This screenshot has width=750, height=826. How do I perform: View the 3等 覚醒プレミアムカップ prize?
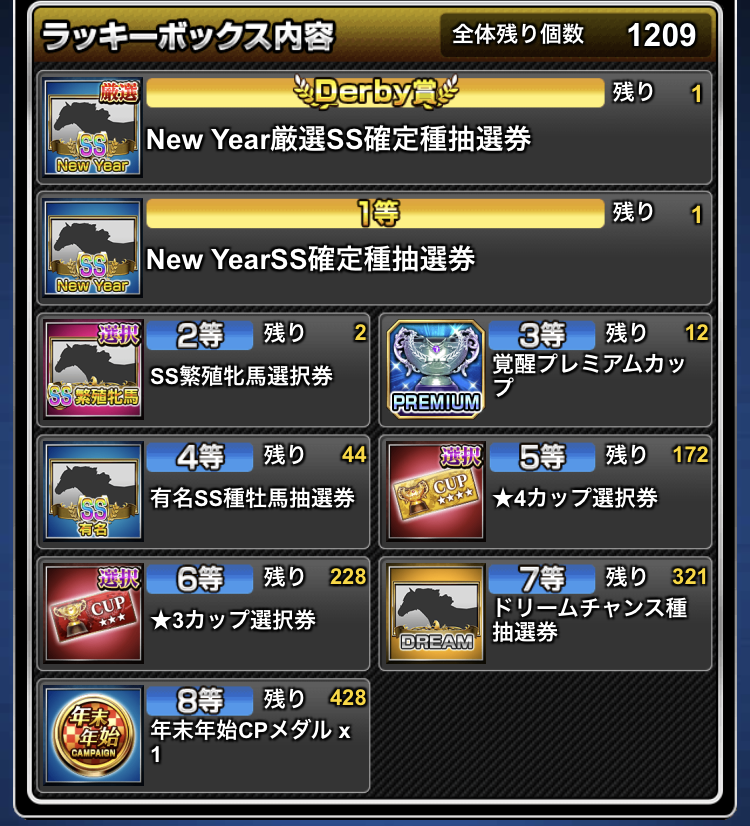pyautogui.click(x=545, y=370)
